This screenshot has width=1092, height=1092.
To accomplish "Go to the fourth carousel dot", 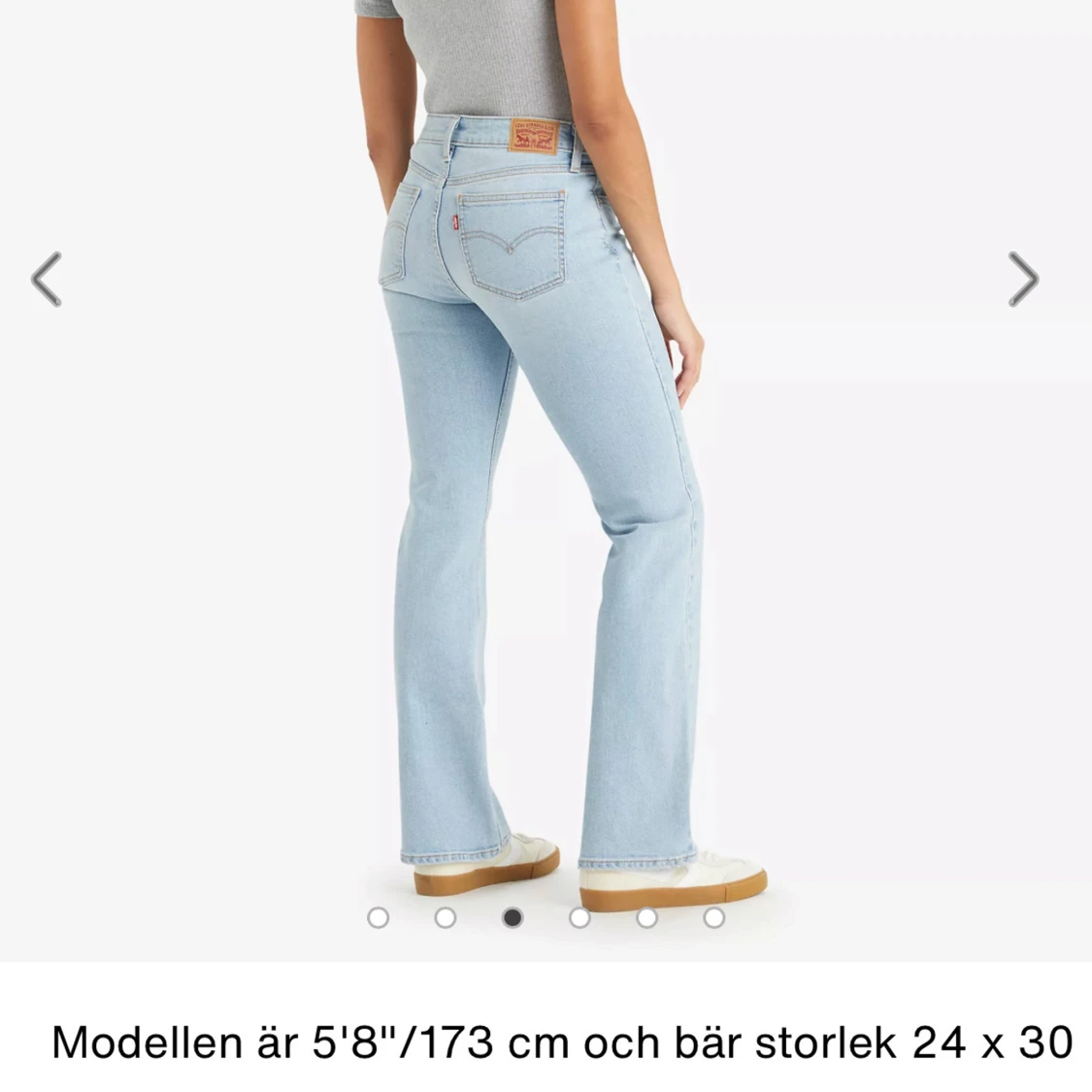I will coord(579,917).
